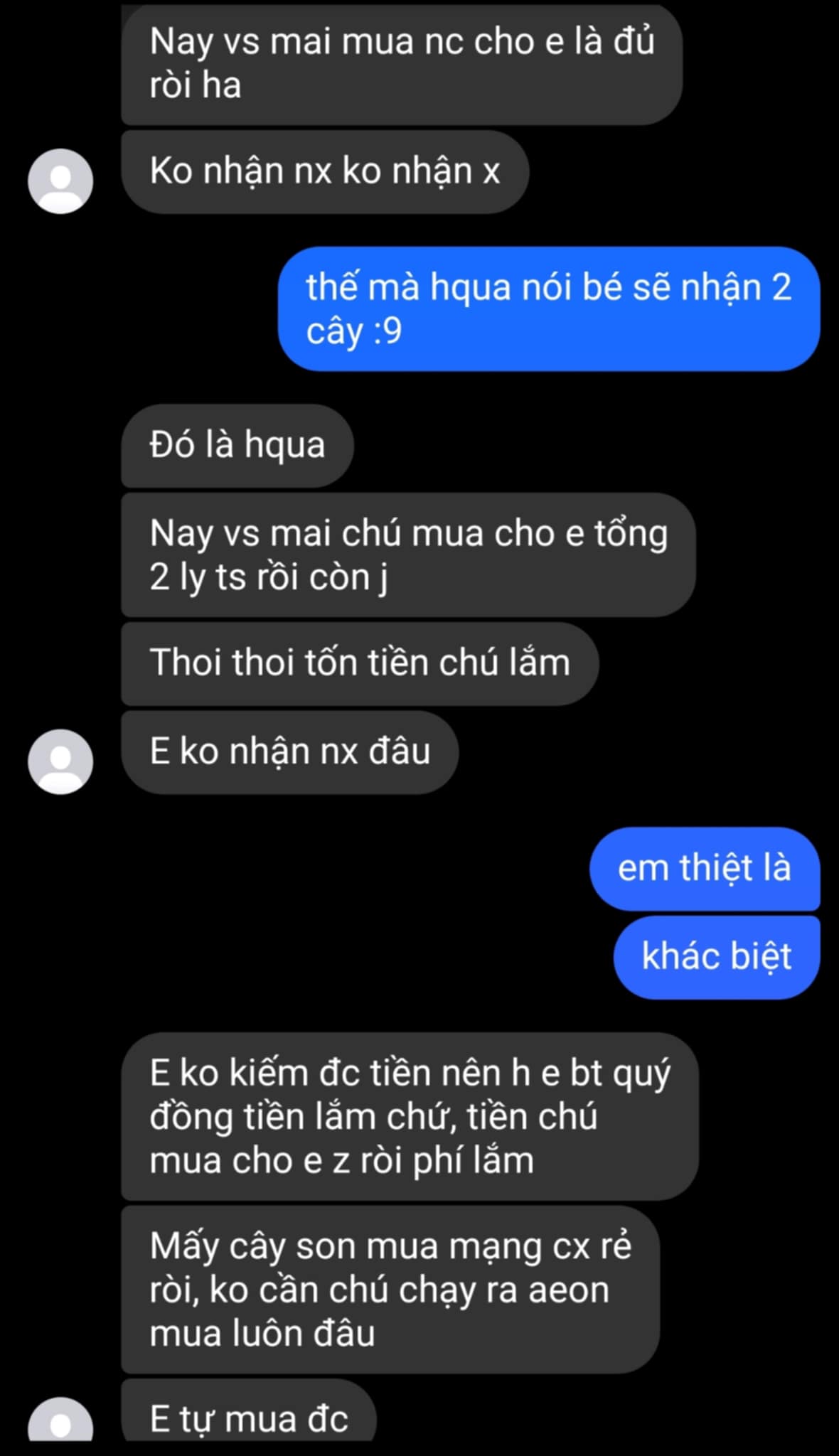
Task: Tap the avatar next to "E ko nhận nx đâu"
Action: (x=60, y=761)
